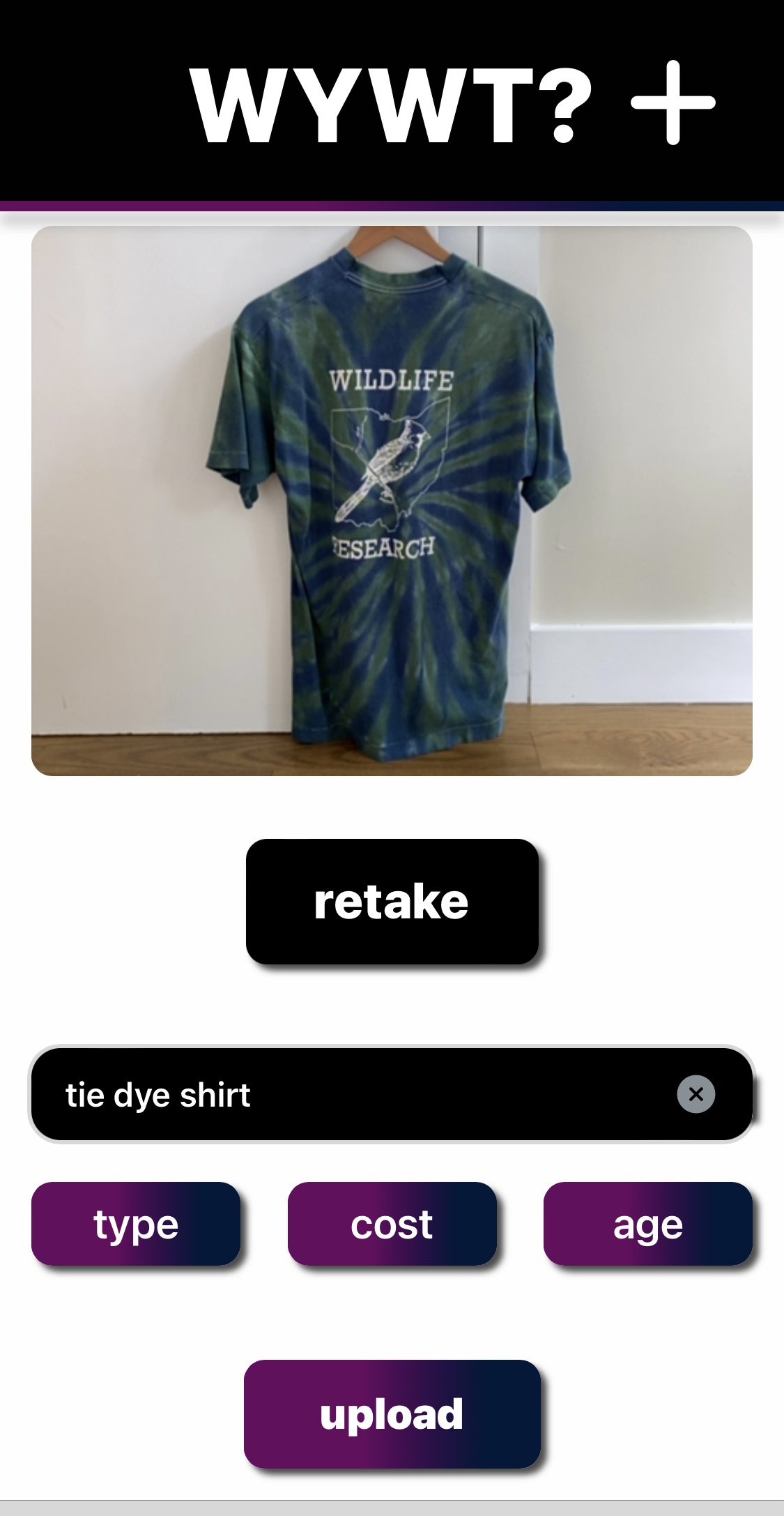
Task: Upload the tie dye shirt
Action: click(x=392, y=1414)
